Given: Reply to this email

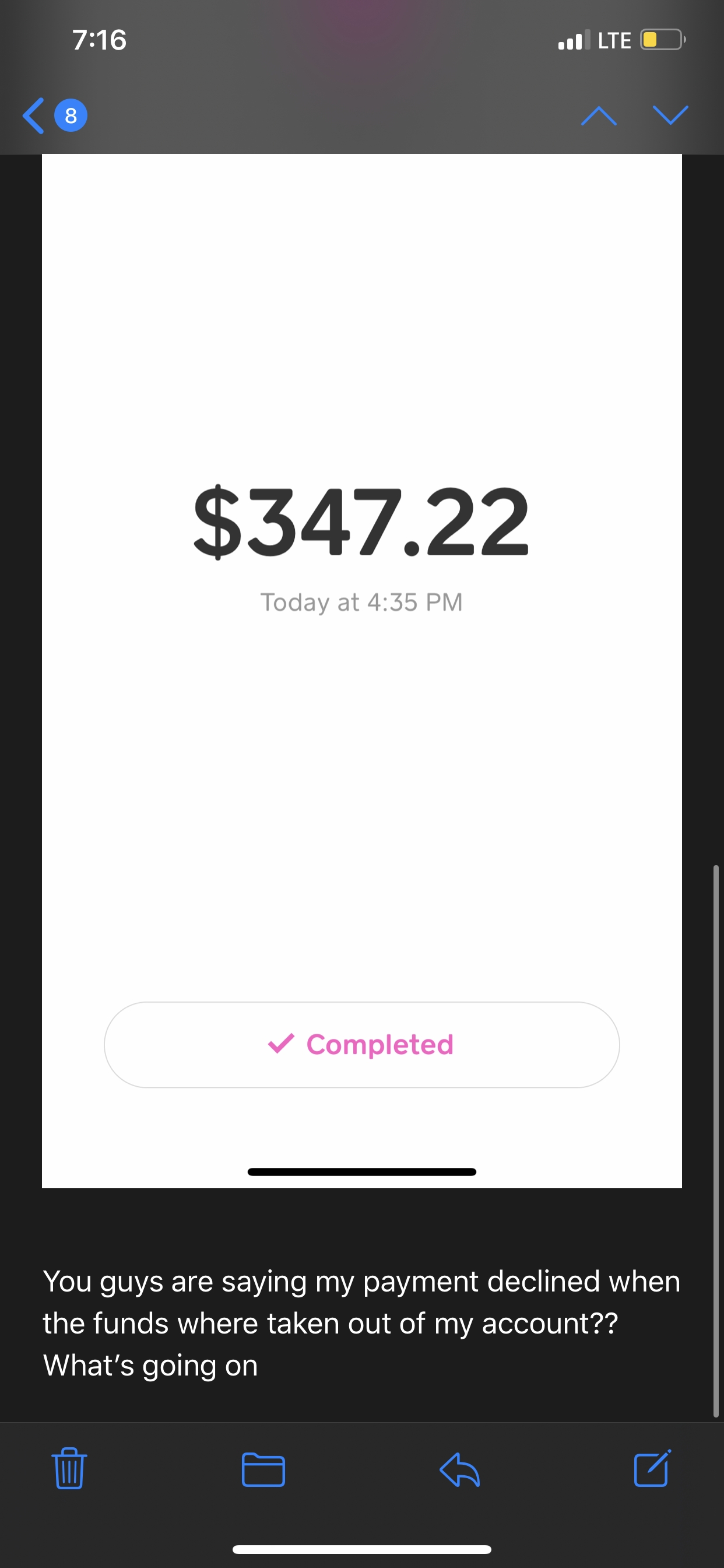Looking at the screenshot, I should pos(460,1469).
